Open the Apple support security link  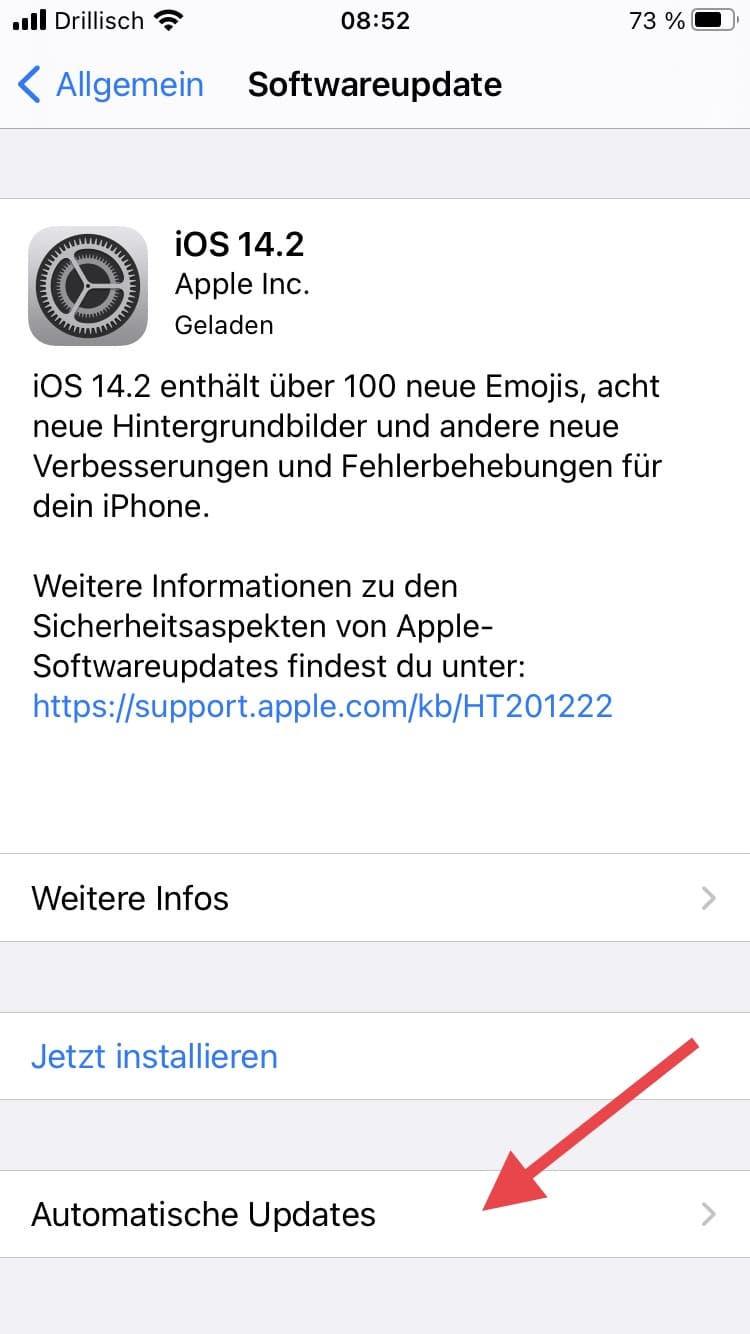[x=322, y=707]
